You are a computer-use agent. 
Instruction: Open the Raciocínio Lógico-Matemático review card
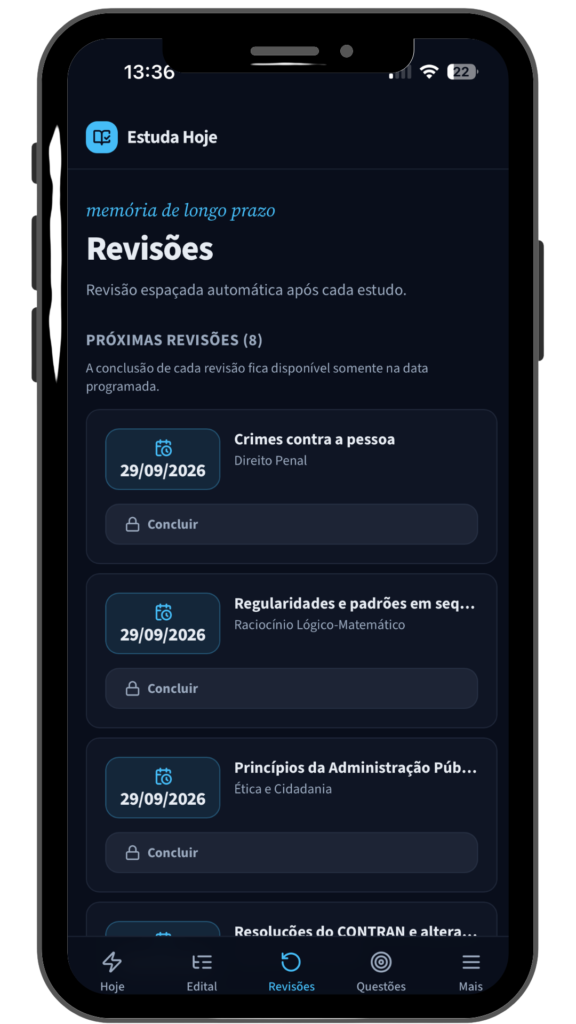291,650
